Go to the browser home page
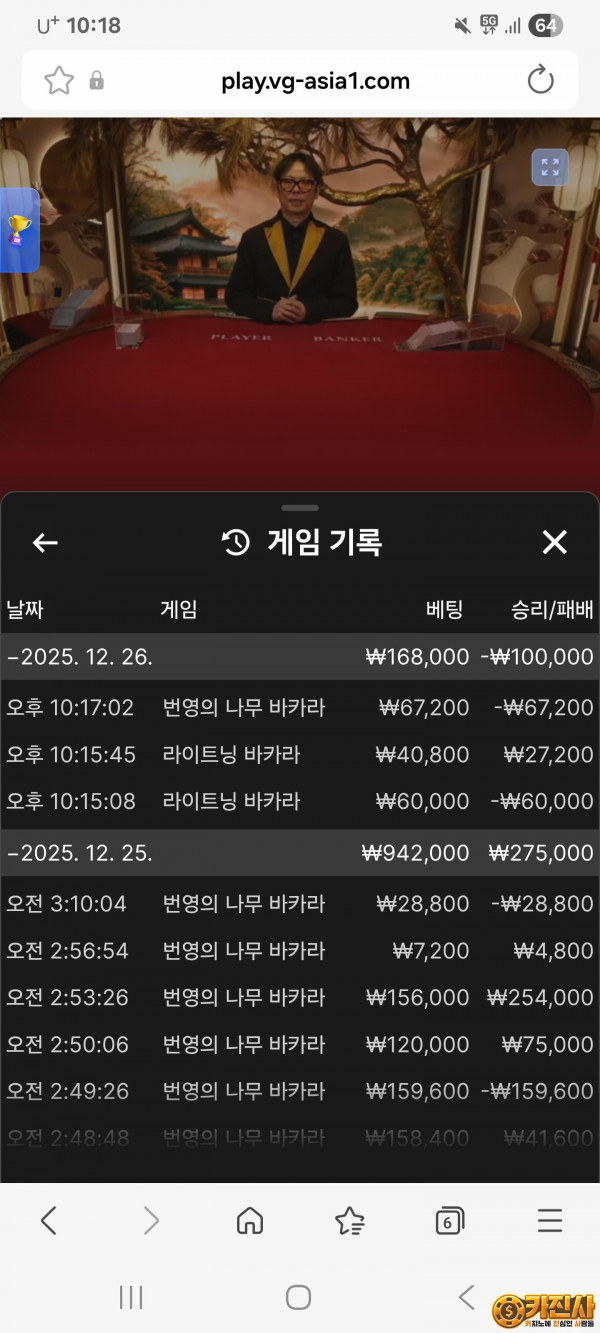The width and height of the screenshot is (600, 1333). tap(249, 1220)
